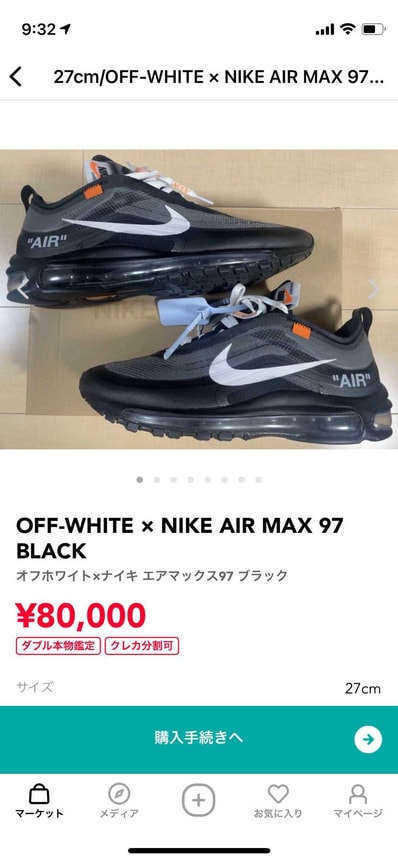This screenshot has height=862, width=398.
Task: Open the クレカ分割可 badge
Action: pyautogui.click(x=142, y=645)
